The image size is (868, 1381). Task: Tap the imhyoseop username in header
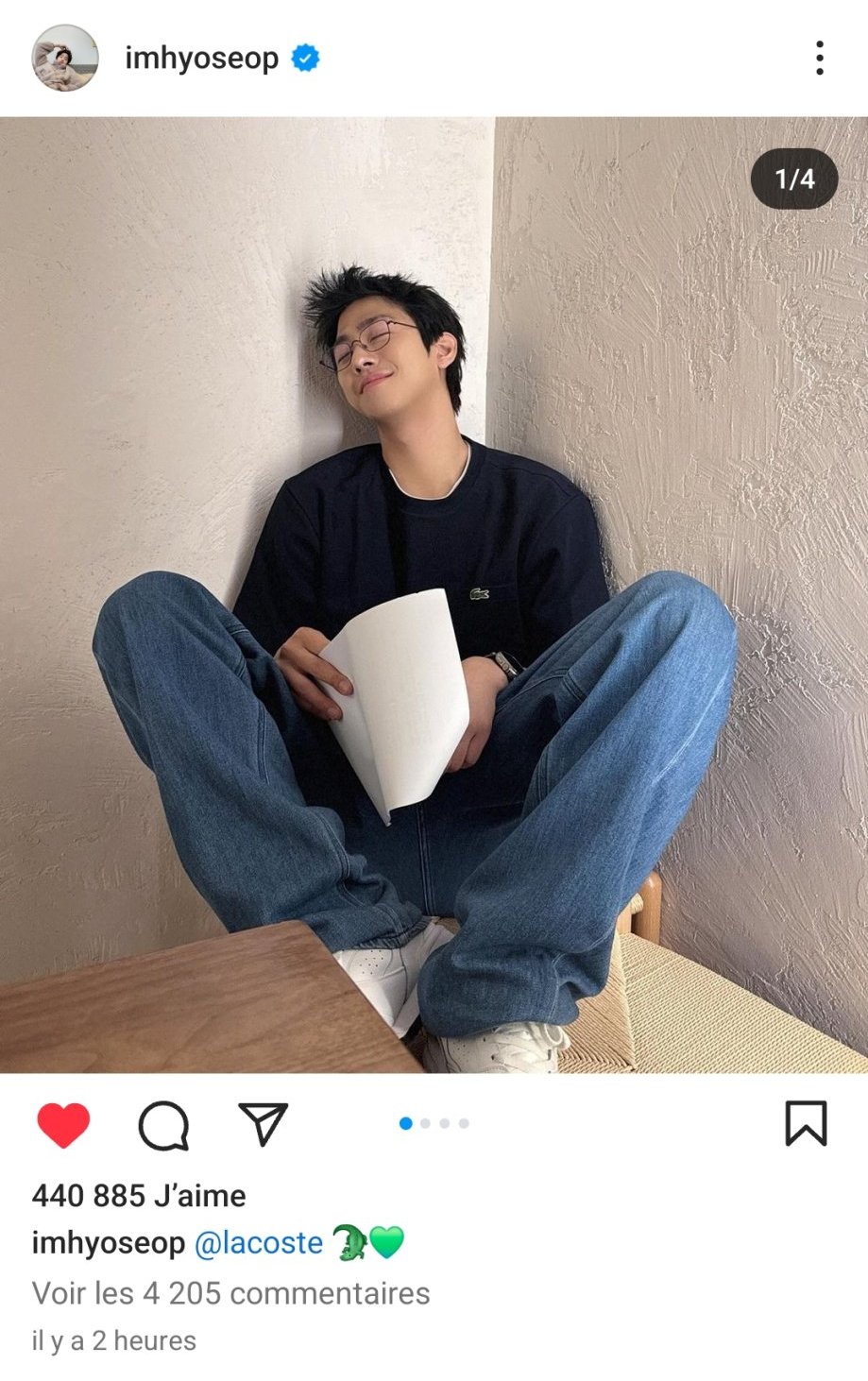click(x=201, y=59)
